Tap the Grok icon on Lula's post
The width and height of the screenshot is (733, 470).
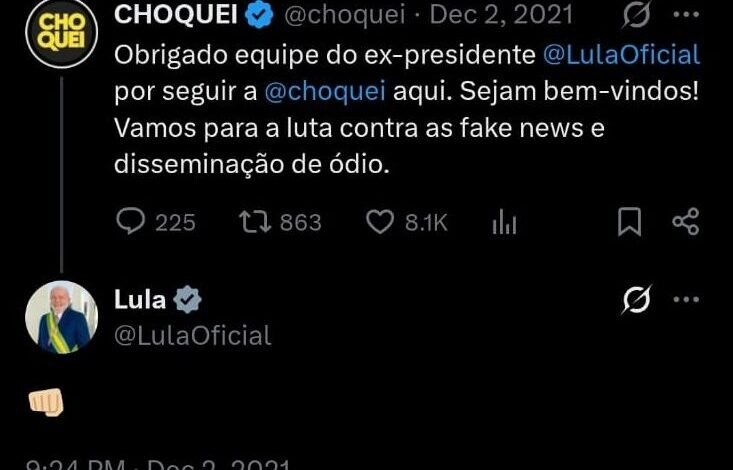[x=635, y=299]
